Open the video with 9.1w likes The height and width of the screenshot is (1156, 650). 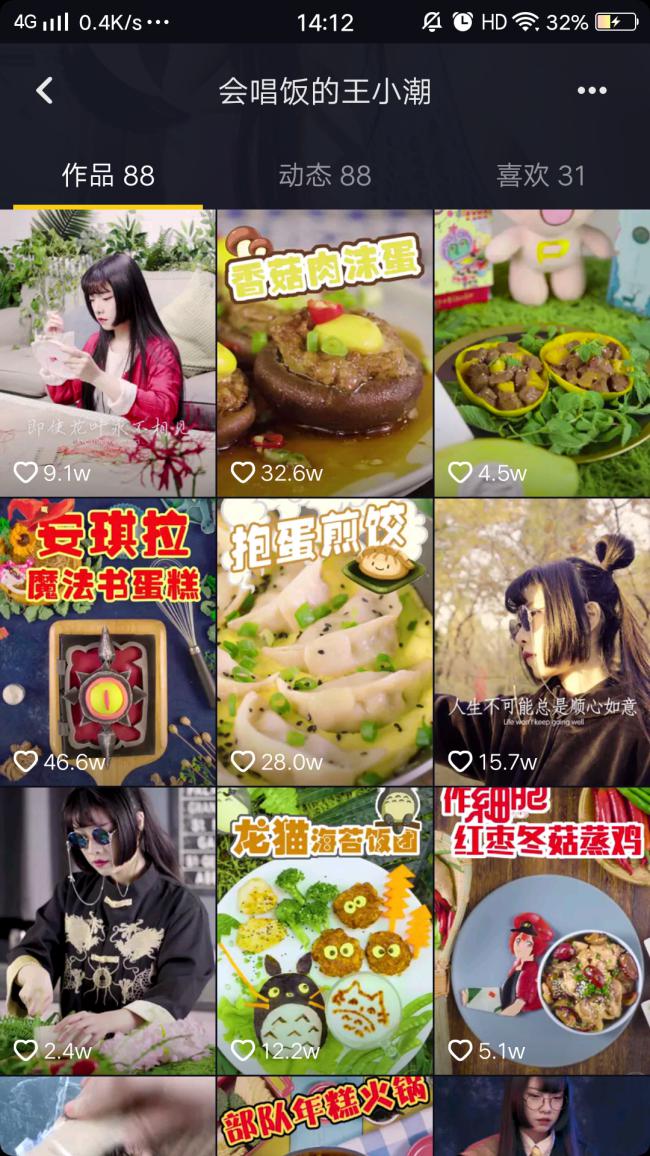pyautogui.click(x=107, y=352)
